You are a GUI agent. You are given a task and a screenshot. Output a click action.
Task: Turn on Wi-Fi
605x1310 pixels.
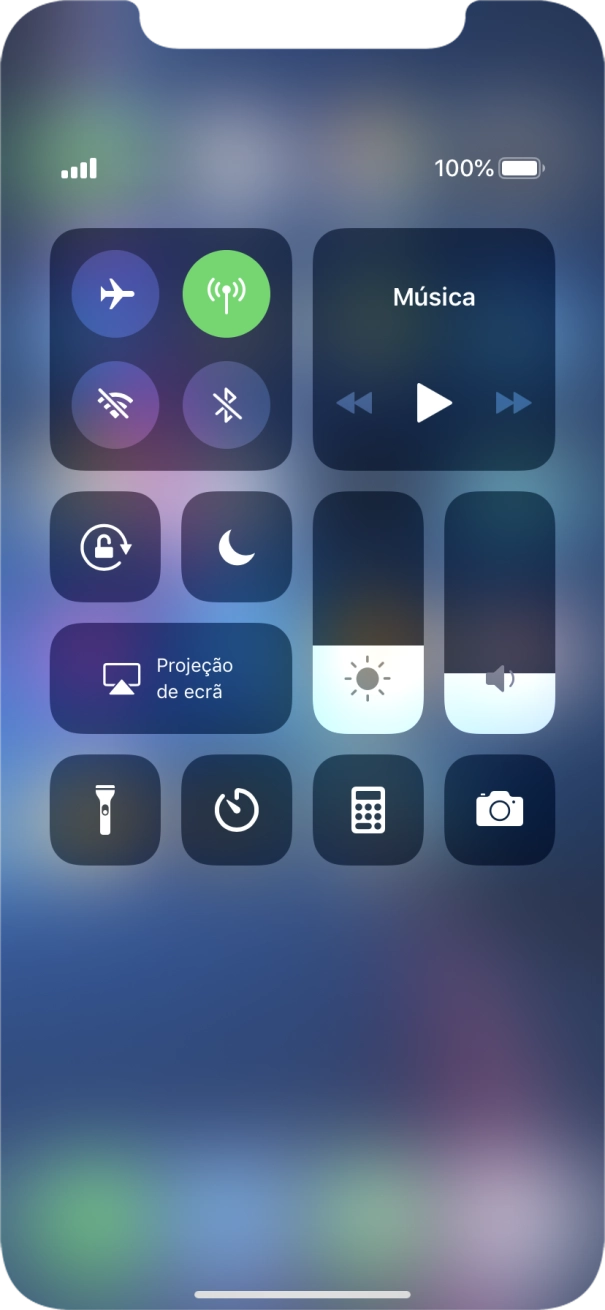(x=116, y=404)
